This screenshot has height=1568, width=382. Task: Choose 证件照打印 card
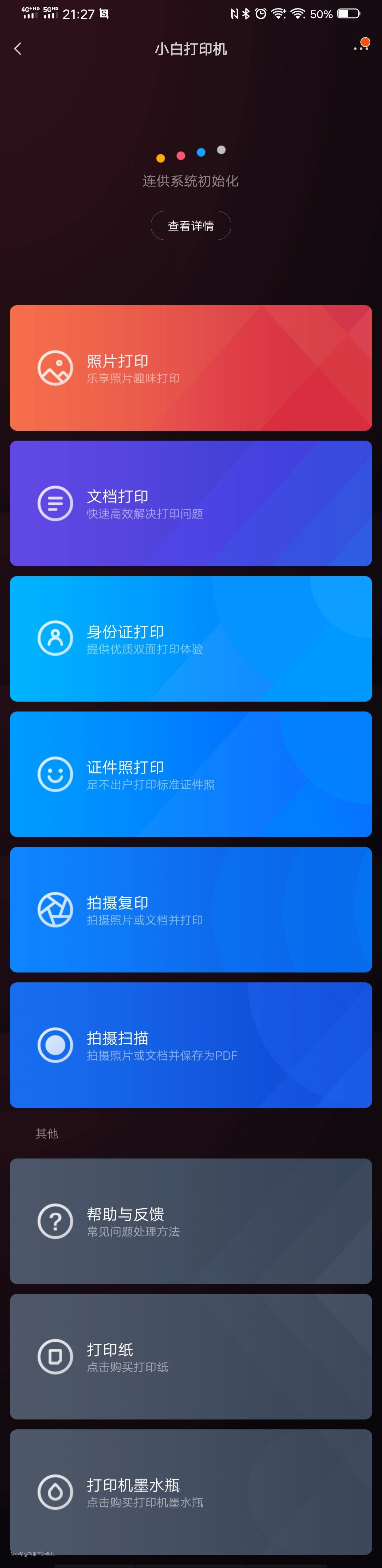(x=191, y=774)
